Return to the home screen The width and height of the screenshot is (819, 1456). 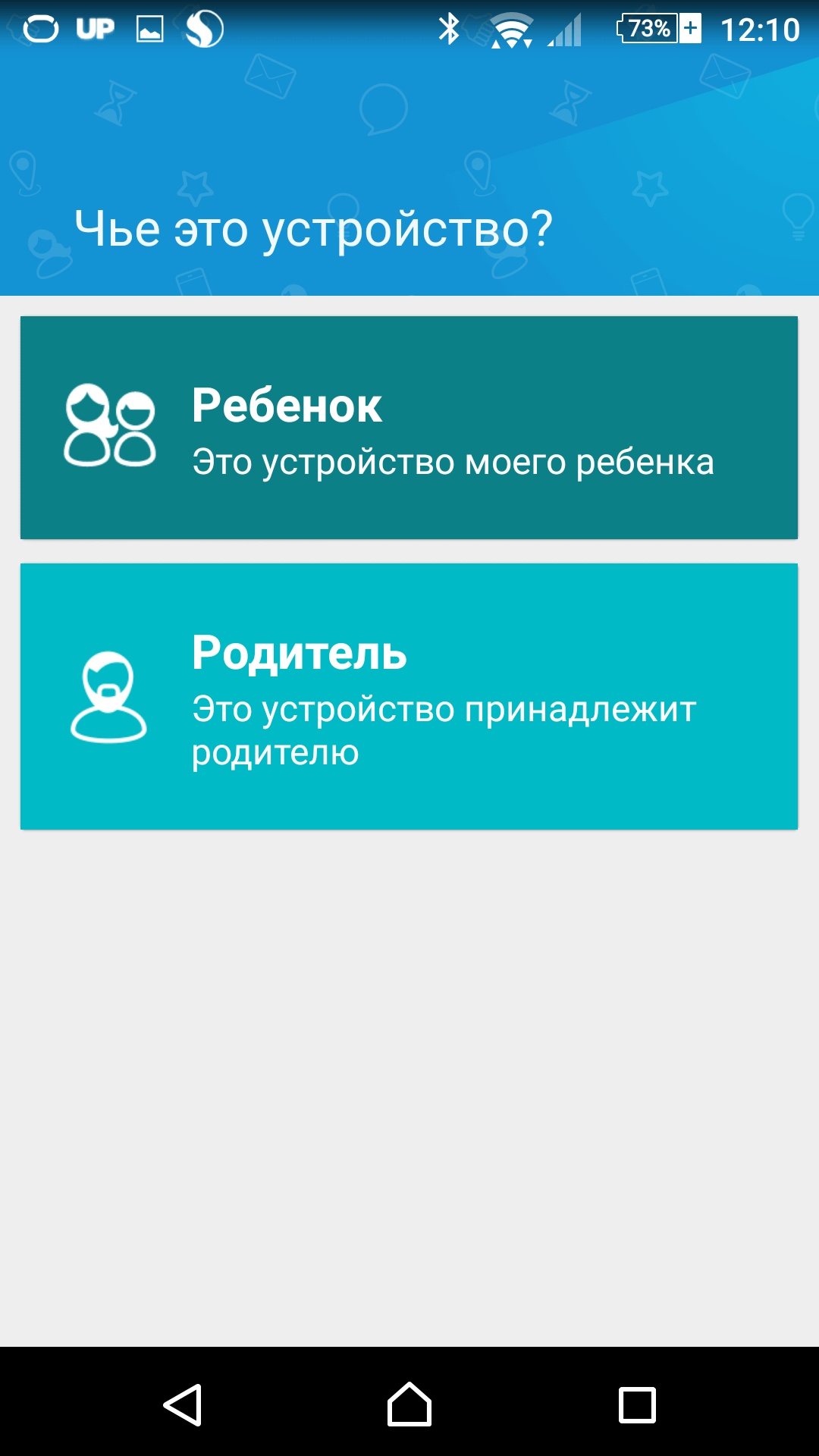[x=409, y=1405]
